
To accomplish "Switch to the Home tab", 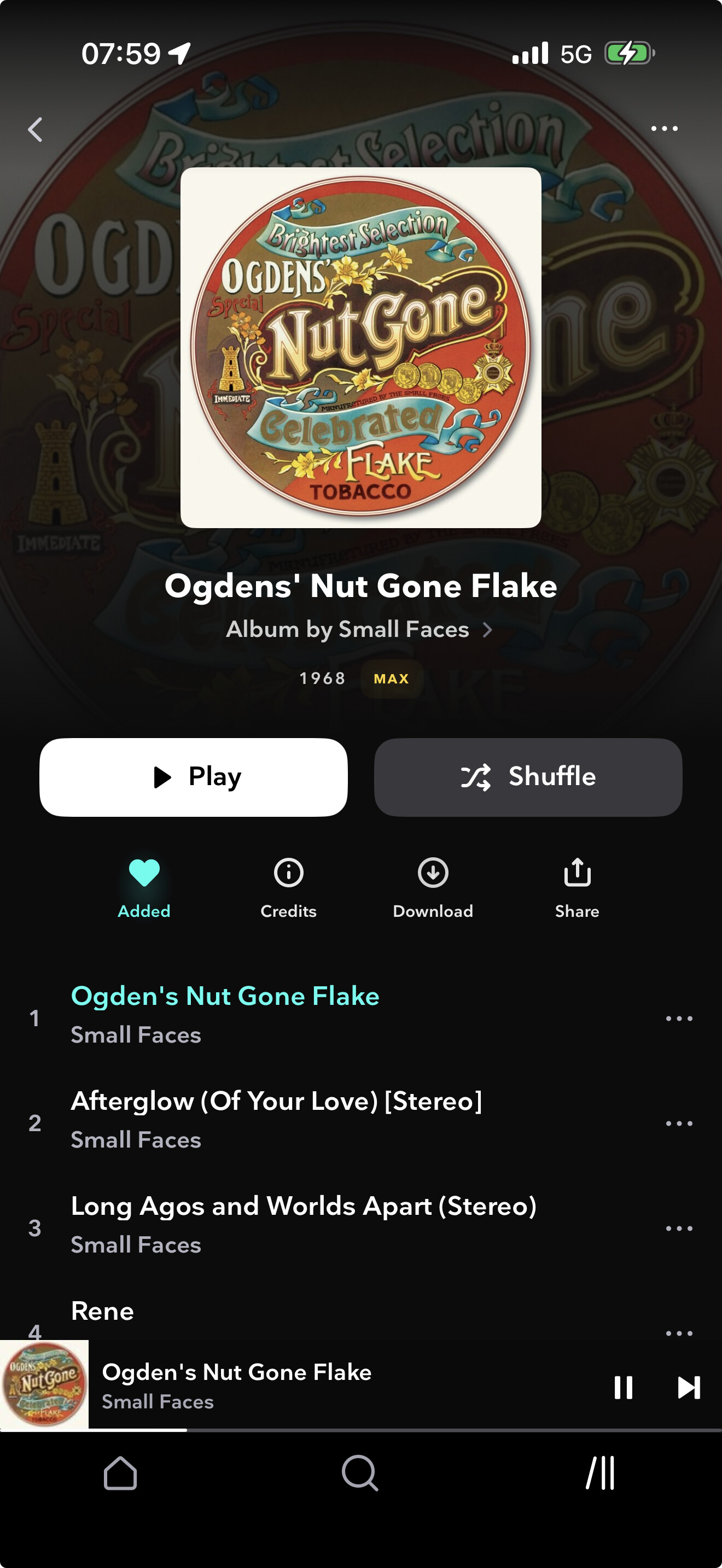I will coord(120,1473).
